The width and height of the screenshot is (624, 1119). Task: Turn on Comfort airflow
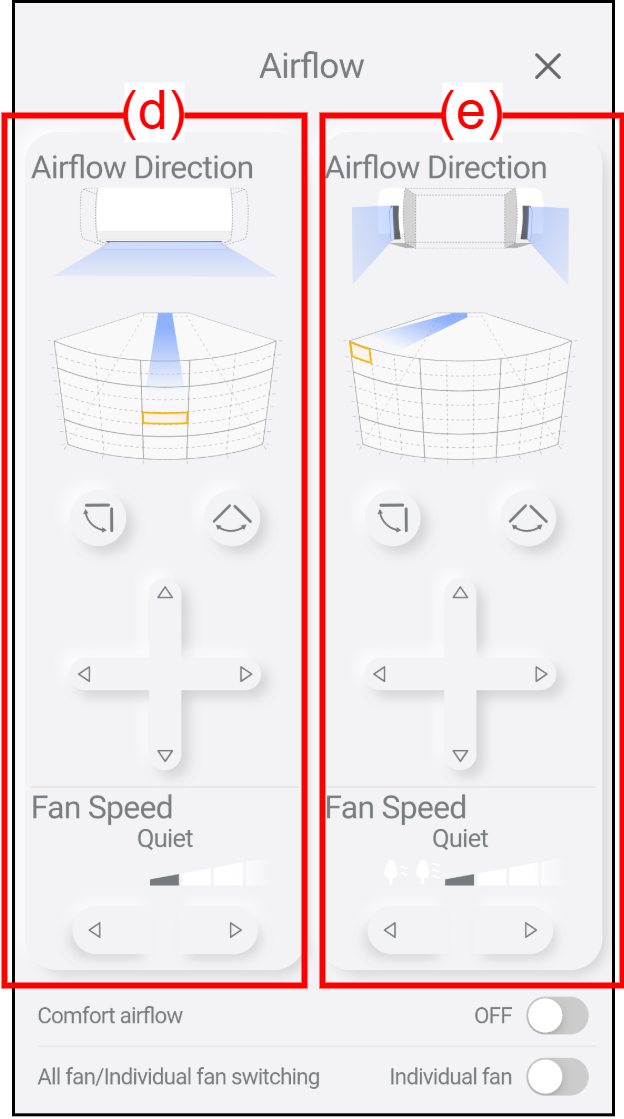[x=557, y=1016]
